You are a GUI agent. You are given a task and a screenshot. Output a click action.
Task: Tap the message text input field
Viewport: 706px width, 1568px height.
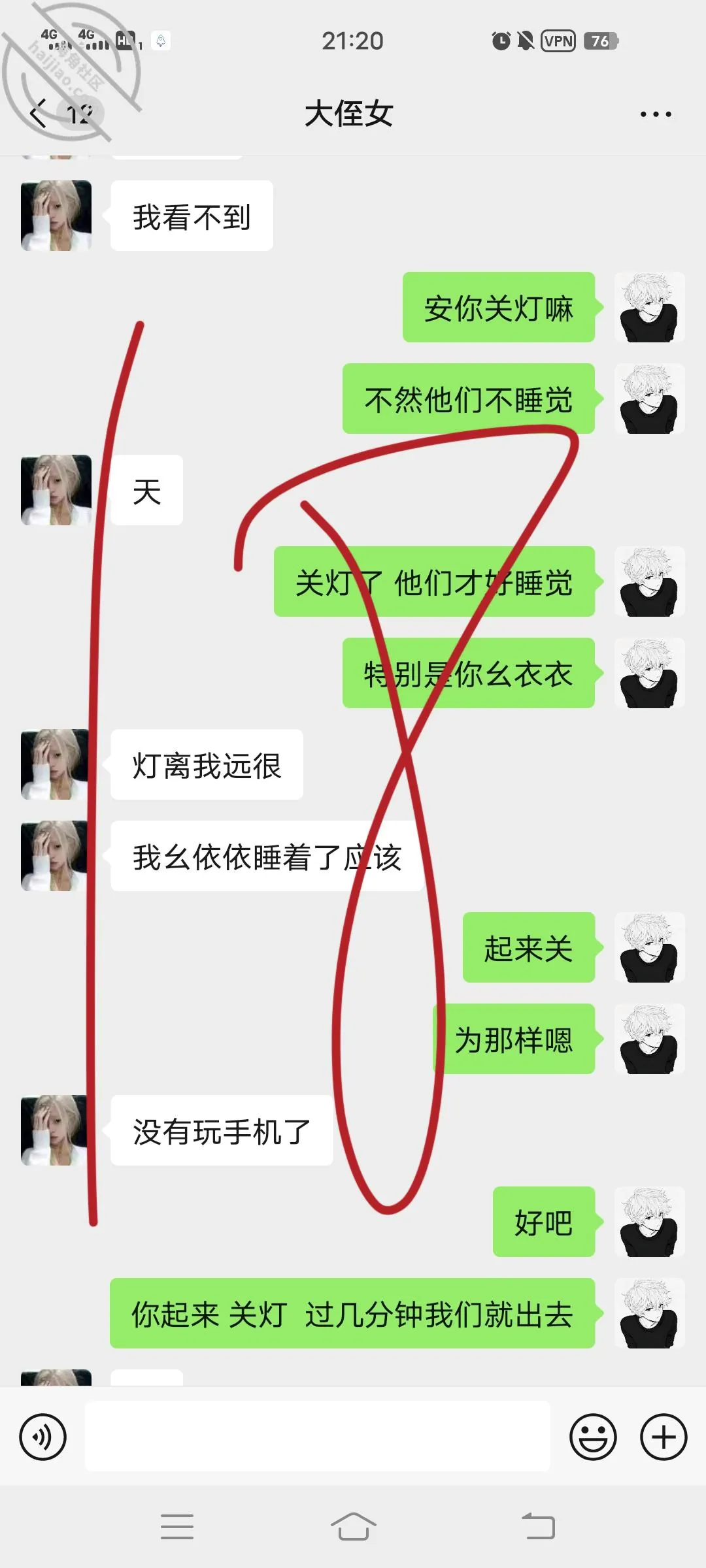pos(318,1436)
